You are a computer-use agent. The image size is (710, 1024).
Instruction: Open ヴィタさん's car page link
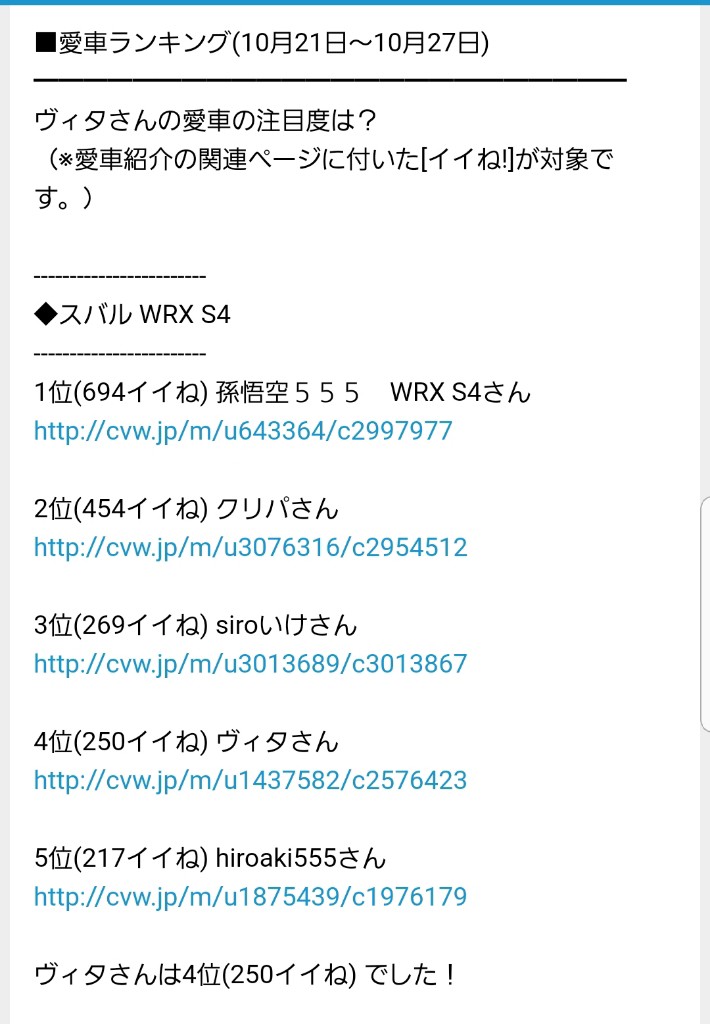coord(250,780)
